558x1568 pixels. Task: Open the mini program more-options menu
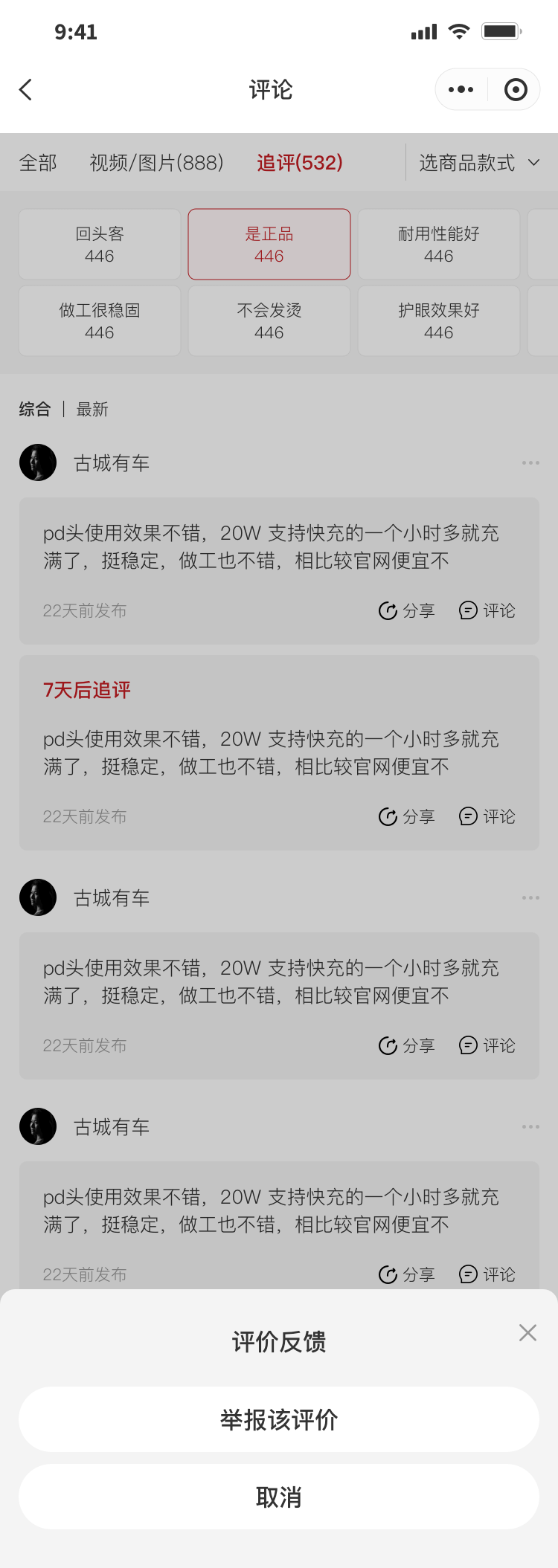(x=461, y=90)
